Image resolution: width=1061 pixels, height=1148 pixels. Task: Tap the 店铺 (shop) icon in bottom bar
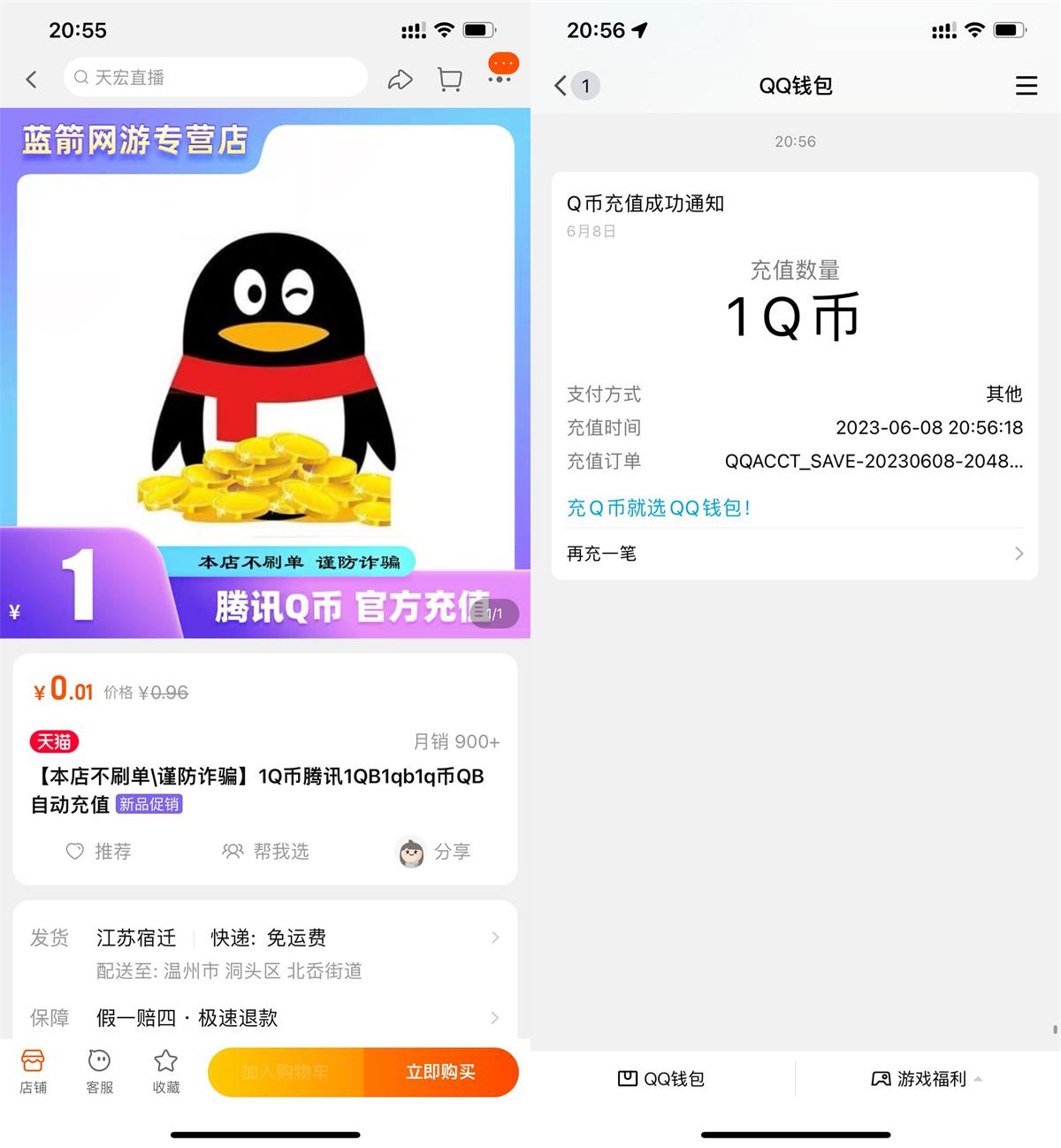[34, 1071]
